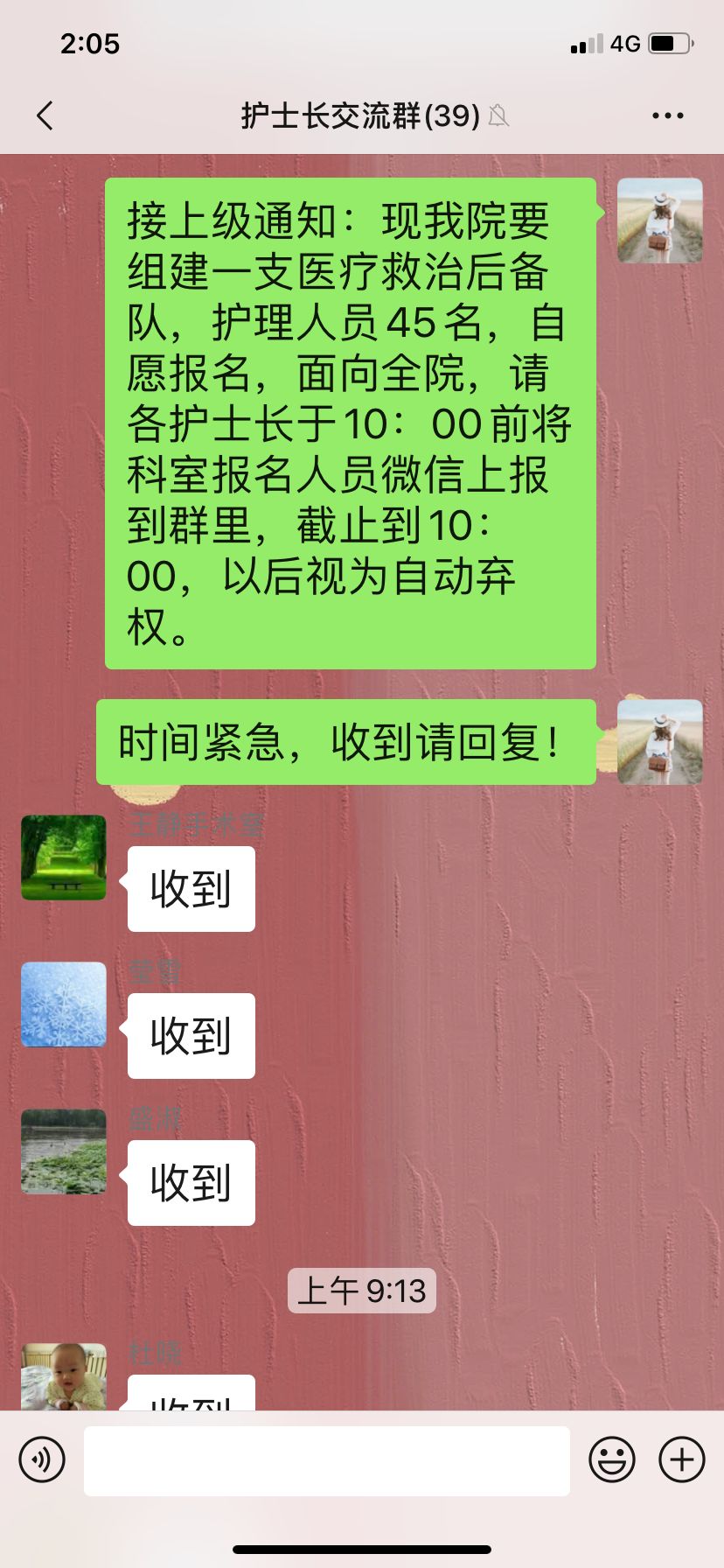Open the emoji sticker panel
Viewport: 724px width, 1568px height.
point(611,1459)
